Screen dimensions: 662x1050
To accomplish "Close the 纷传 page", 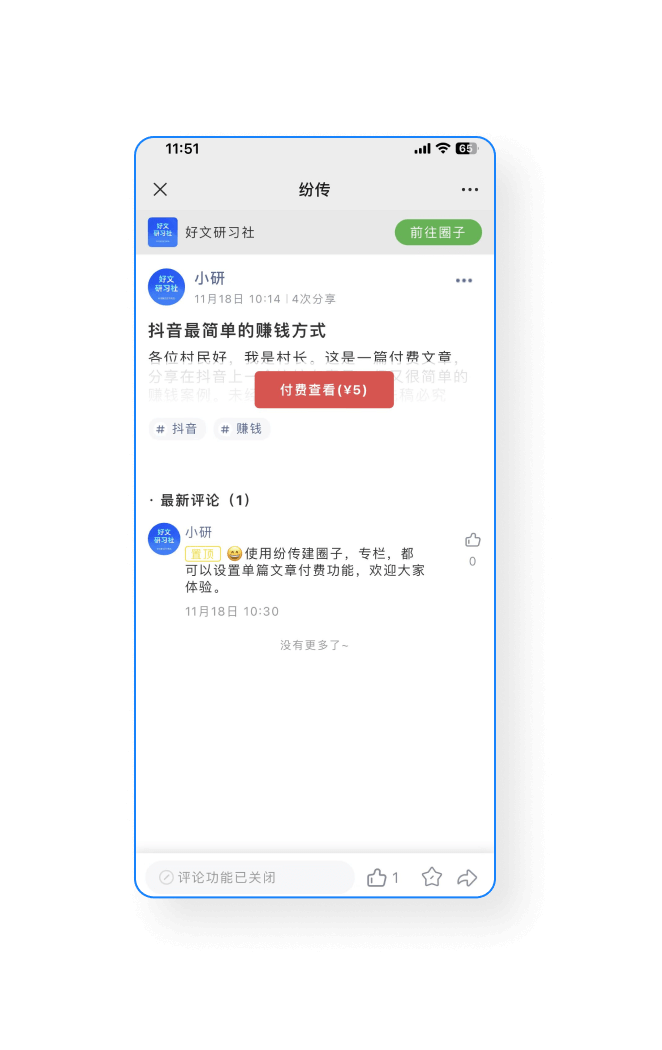I will coord(160,189).
